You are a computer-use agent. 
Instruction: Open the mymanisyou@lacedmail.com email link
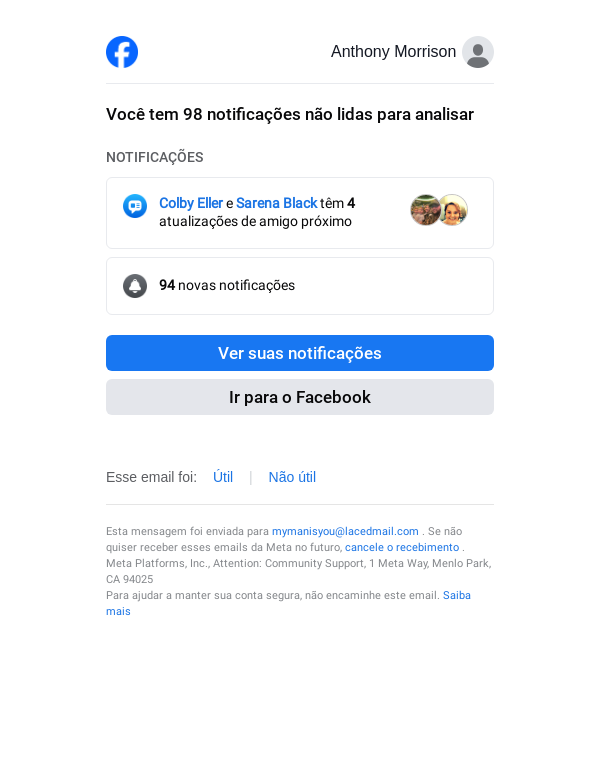345,531
